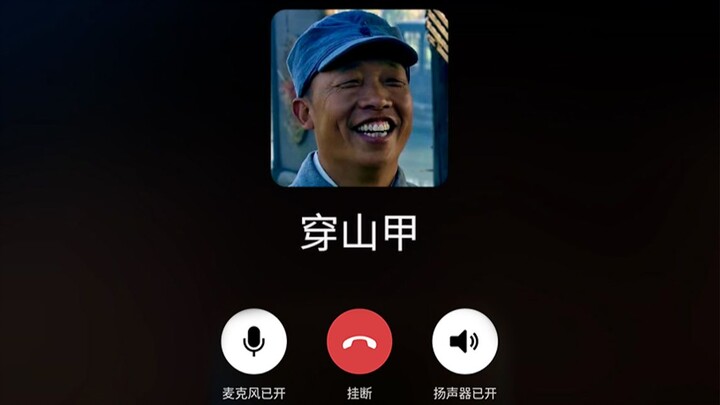Hang up the call with 穿山甲
This screenshot has height=405, width=720.
359,342
